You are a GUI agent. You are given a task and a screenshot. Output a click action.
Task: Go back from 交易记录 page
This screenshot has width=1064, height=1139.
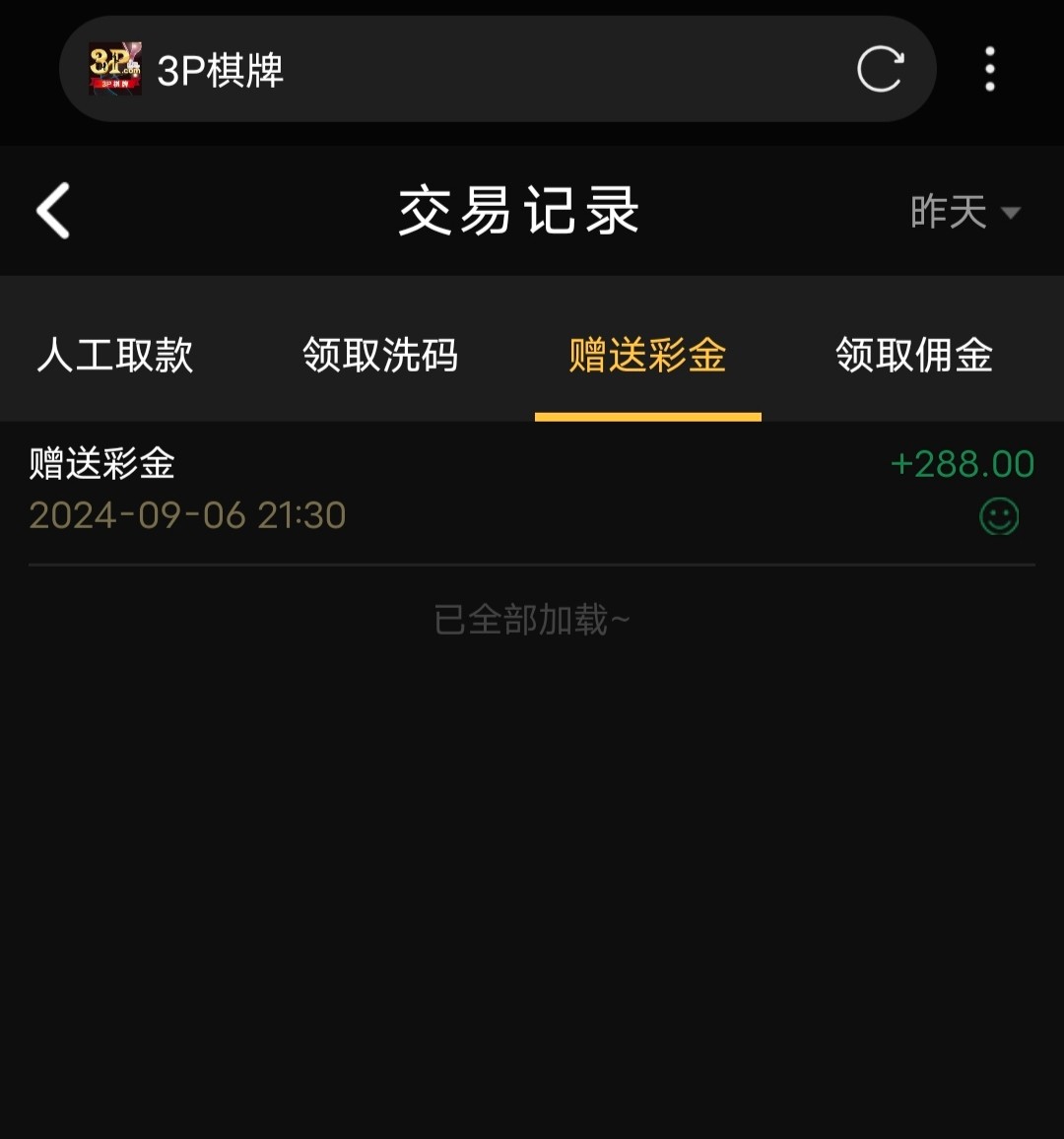54,211
